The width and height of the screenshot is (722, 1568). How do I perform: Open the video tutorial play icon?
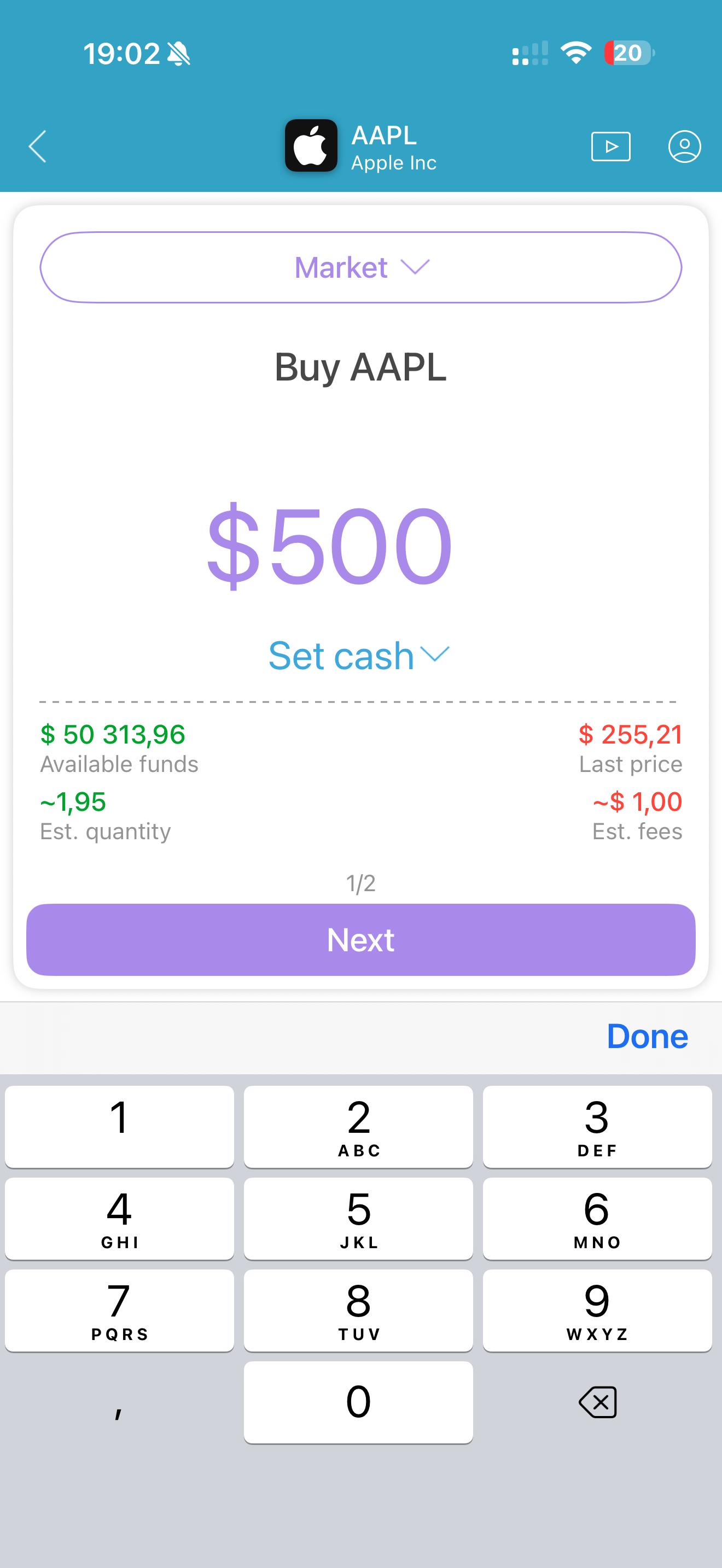[x=610, y=146]
